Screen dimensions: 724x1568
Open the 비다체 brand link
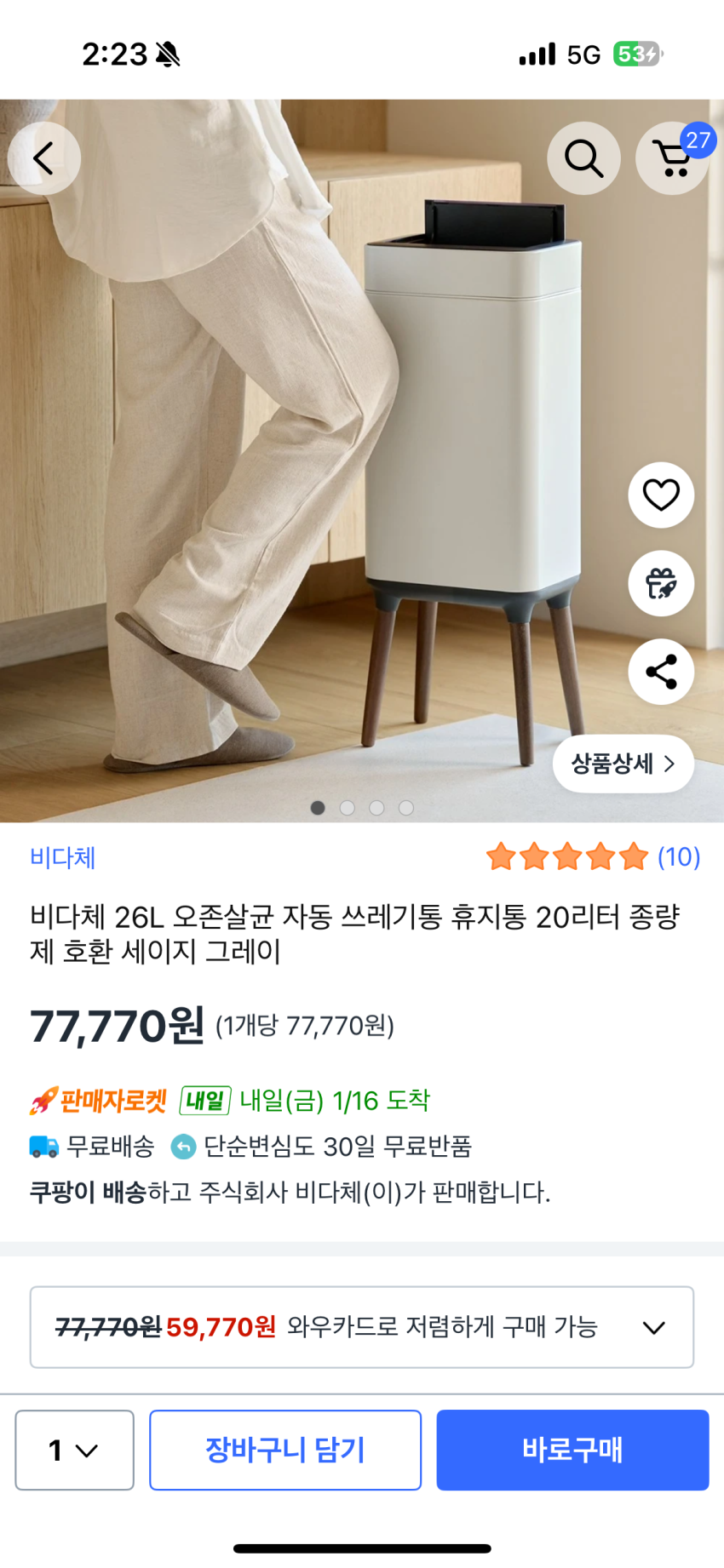coord(63,857)
